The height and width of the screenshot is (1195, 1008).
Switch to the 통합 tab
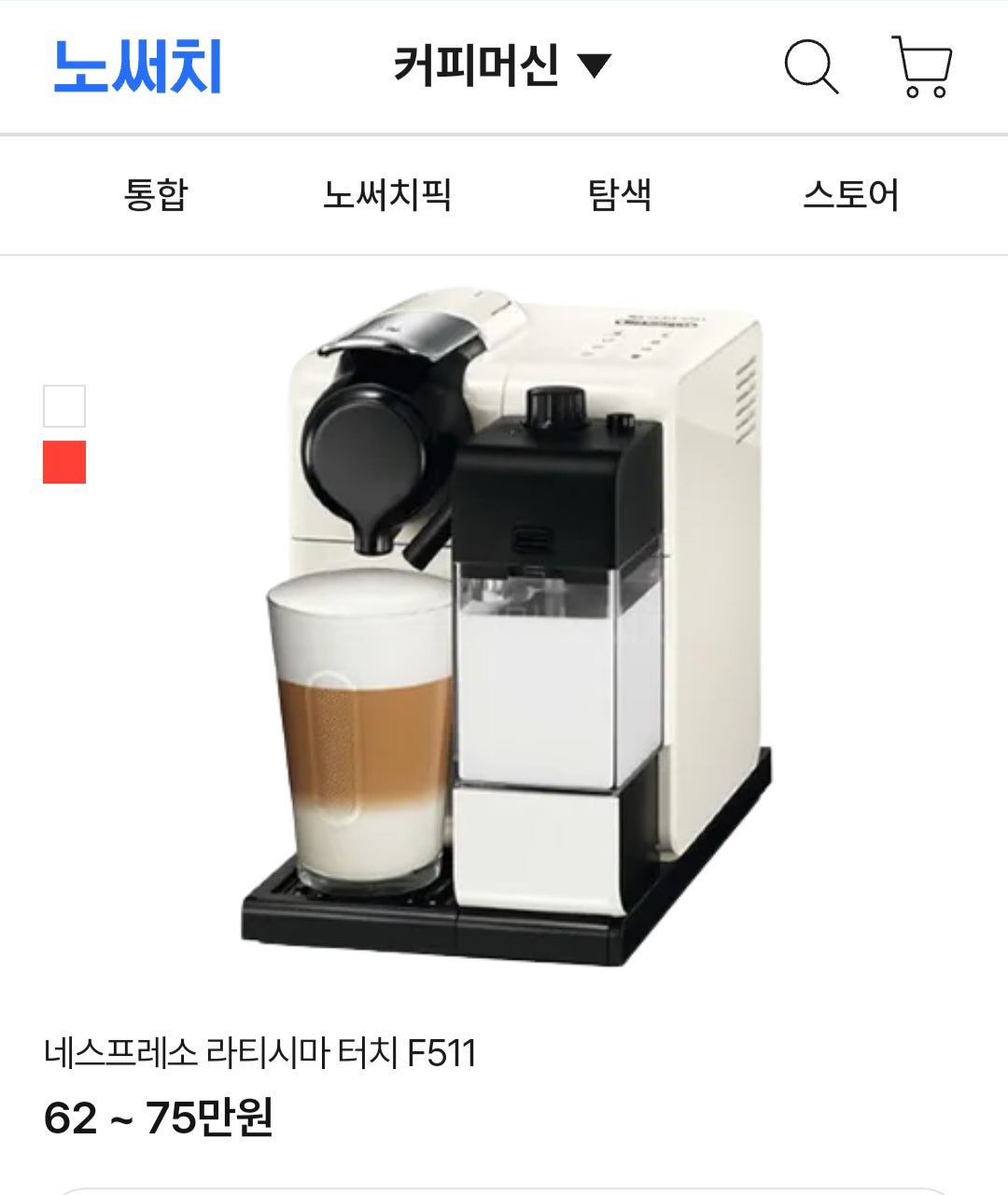pos(156,195)
